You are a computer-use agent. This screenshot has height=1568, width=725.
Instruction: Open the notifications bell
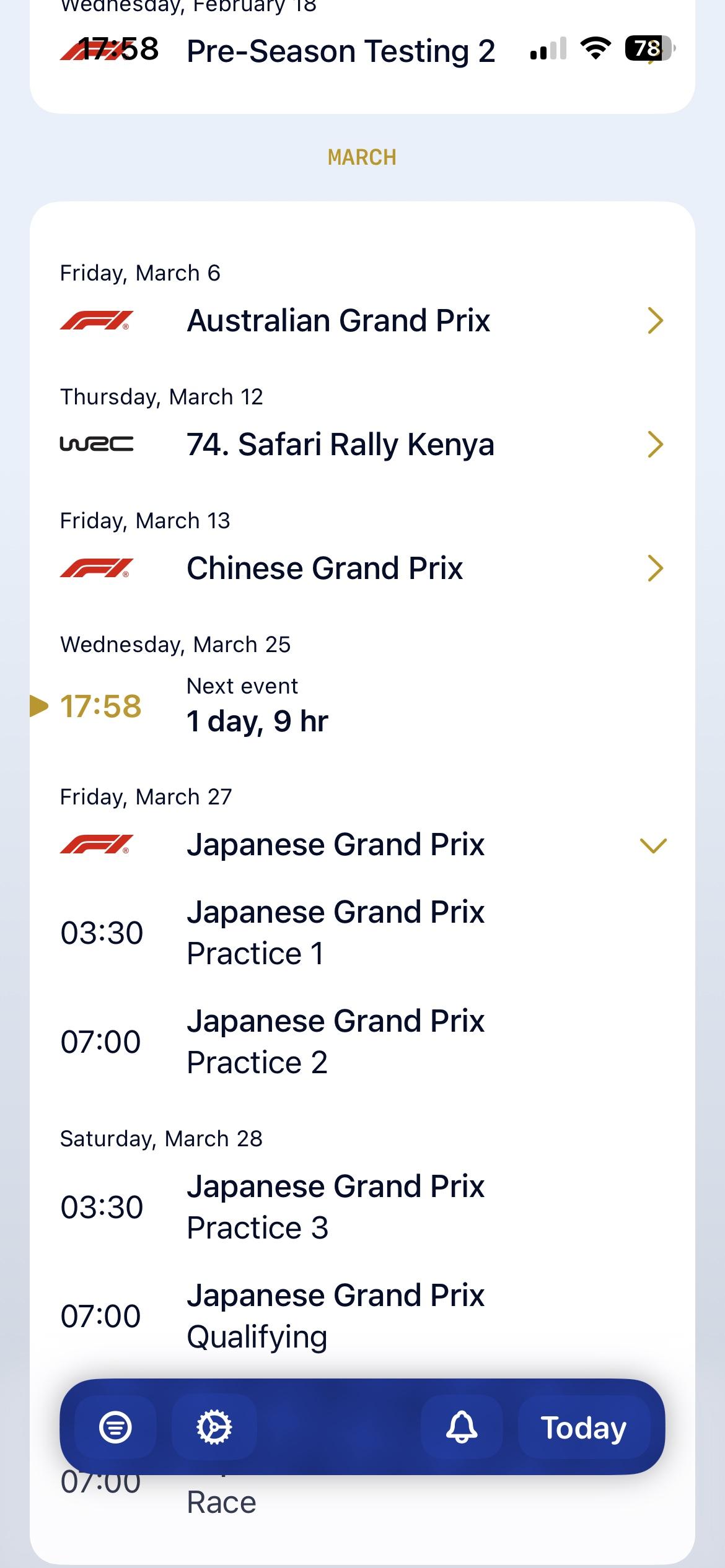(x=462, y=1427)
